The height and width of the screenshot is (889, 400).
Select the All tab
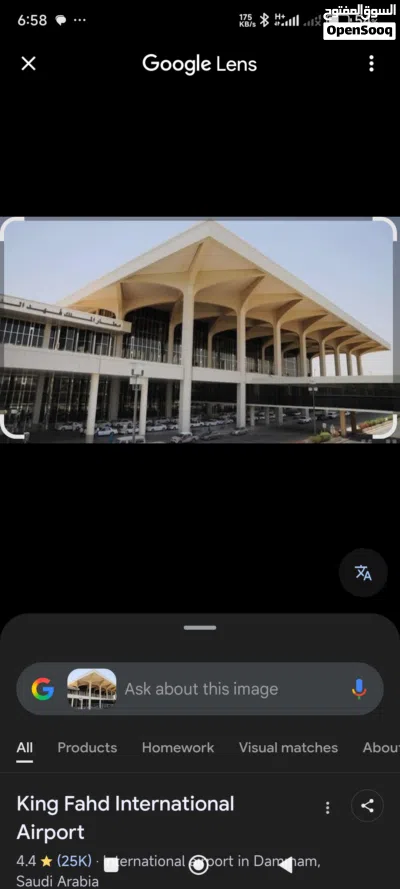[x=24, y=747]
